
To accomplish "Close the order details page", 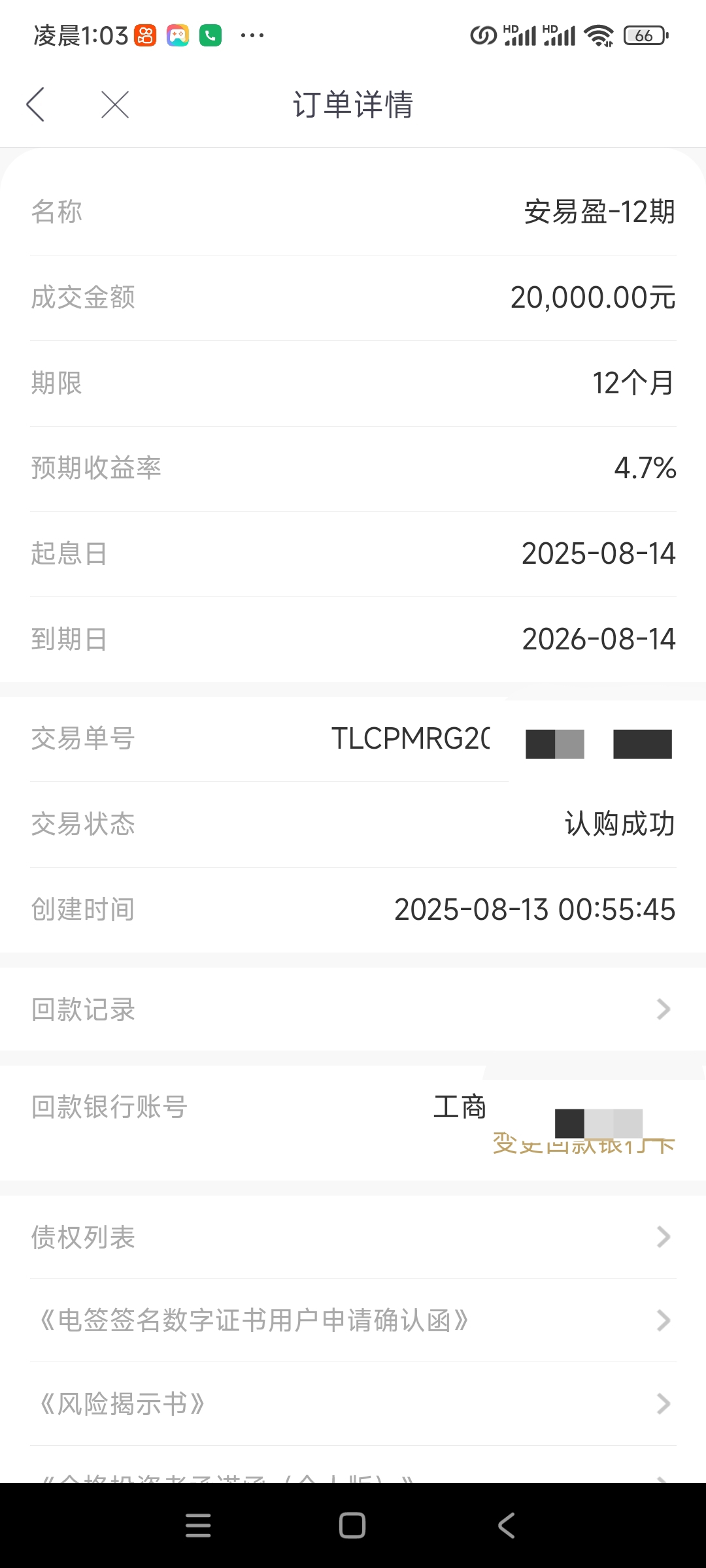I will click(115, 105).
